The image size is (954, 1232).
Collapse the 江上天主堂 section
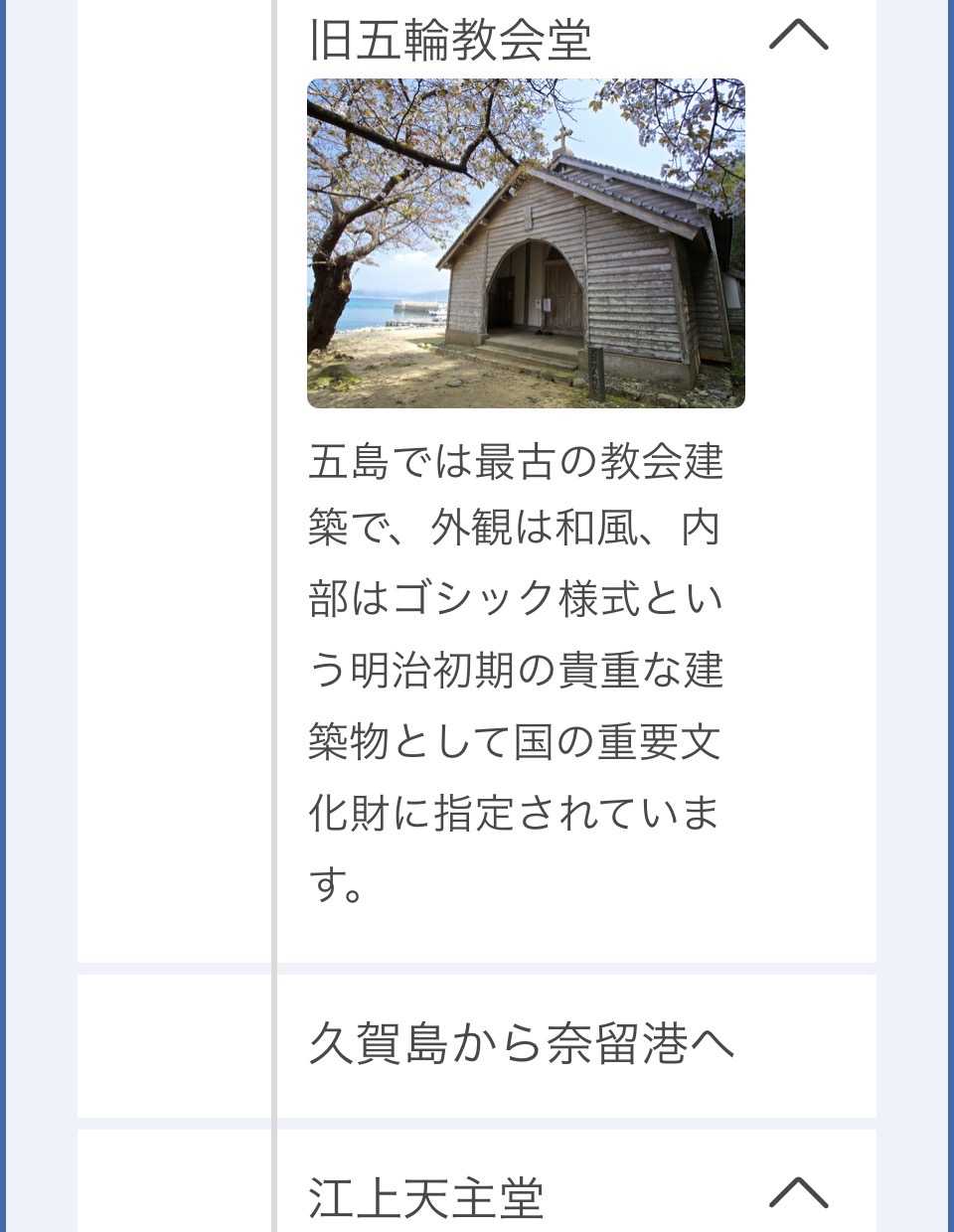[798, 1192]
